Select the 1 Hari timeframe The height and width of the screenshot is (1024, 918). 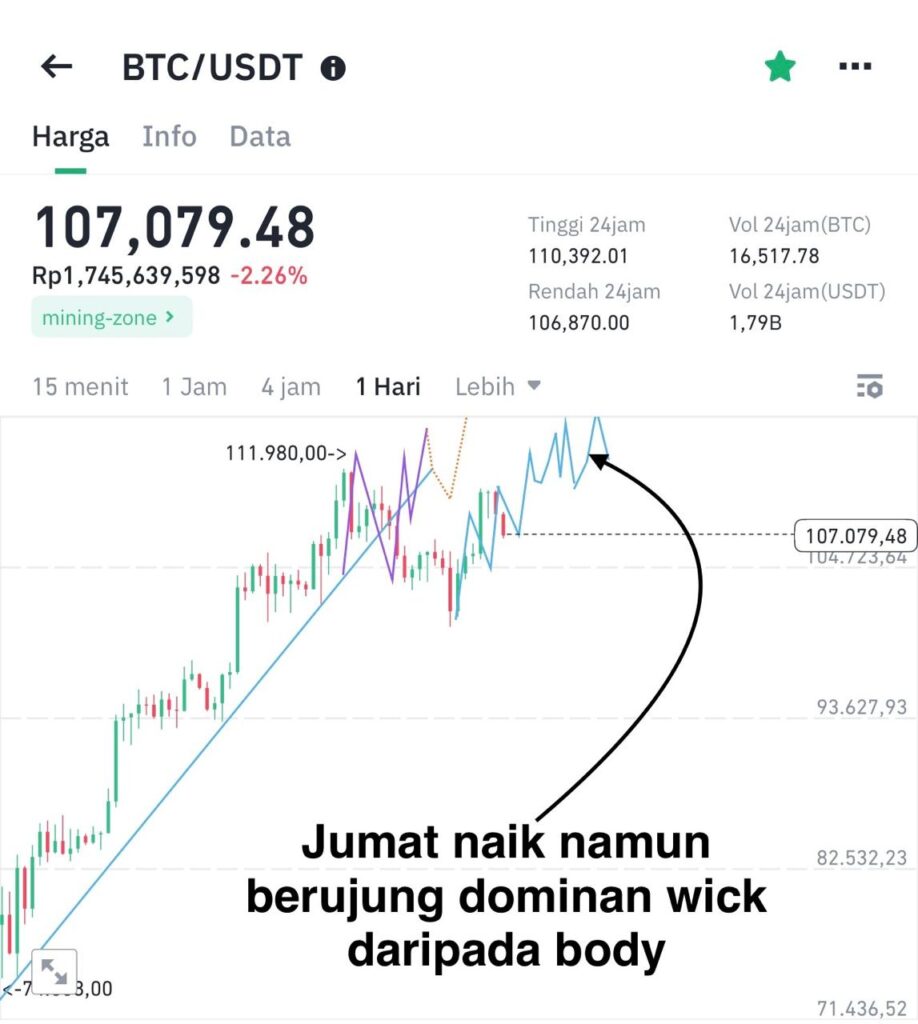pyautogui.click(x=388, y=386)
